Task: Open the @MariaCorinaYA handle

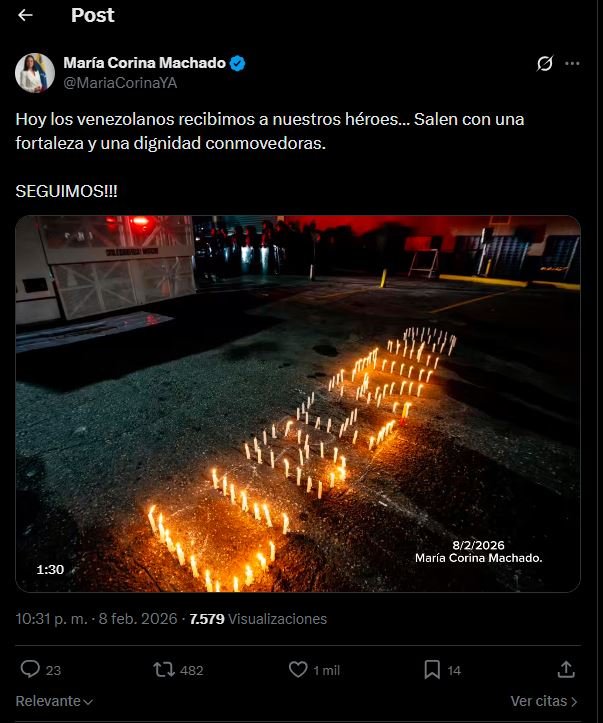Action: tap(120, 83)
